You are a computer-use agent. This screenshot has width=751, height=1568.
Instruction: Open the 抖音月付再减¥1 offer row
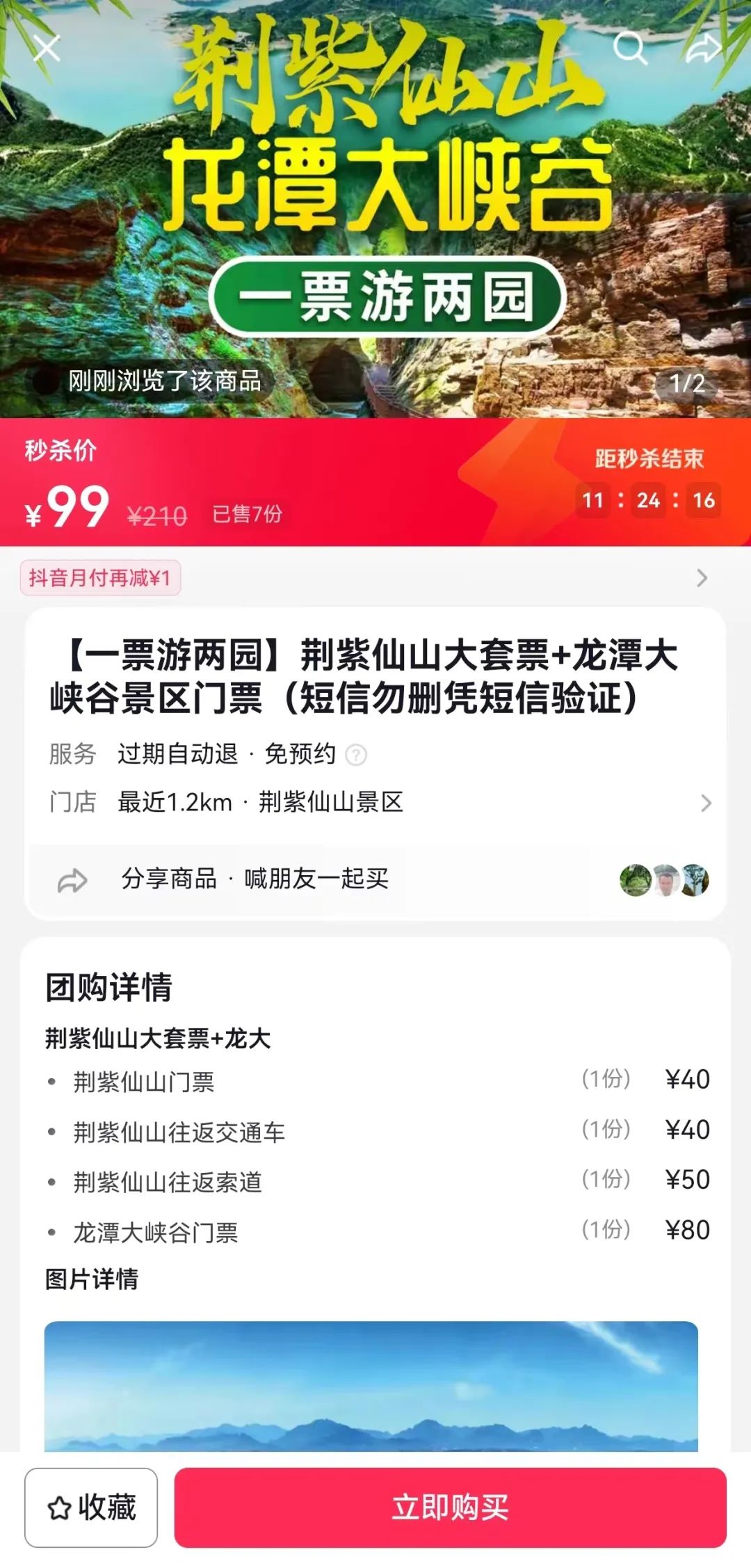[x=375, y=577]
